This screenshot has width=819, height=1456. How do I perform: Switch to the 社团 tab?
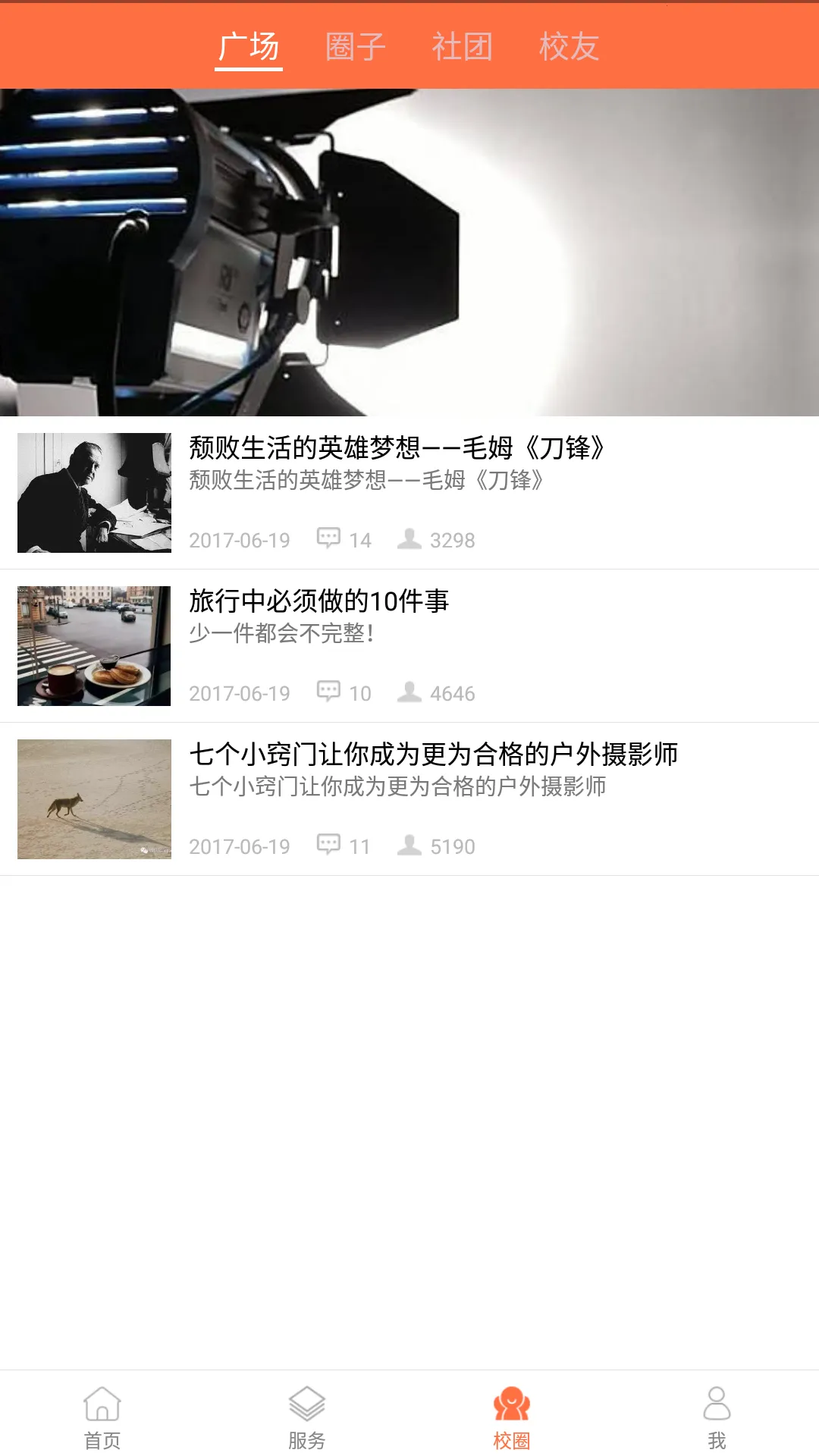(x=462, y=47)
